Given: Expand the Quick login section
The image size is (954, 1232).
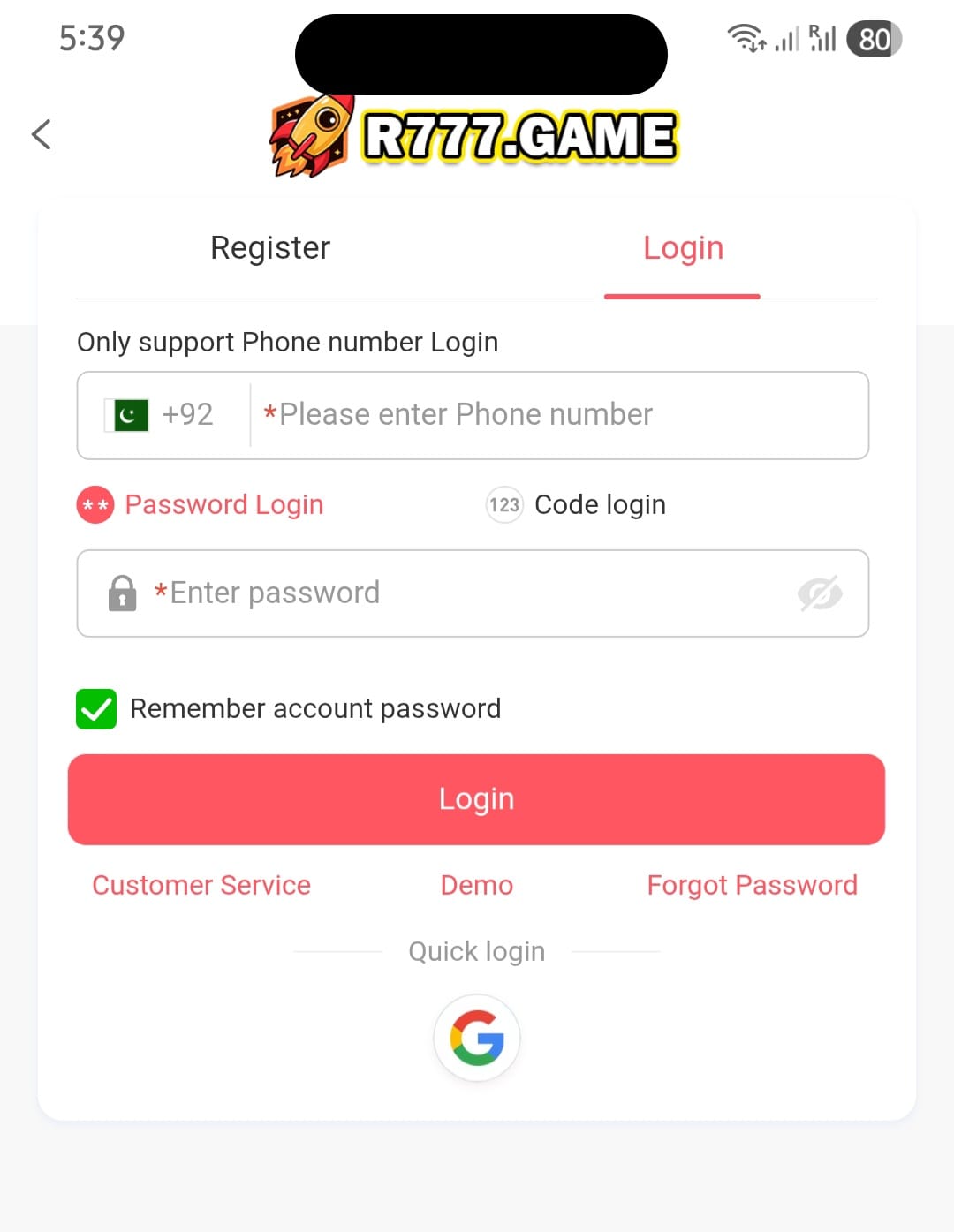Looking at the screenshot, I should (477, 951).
